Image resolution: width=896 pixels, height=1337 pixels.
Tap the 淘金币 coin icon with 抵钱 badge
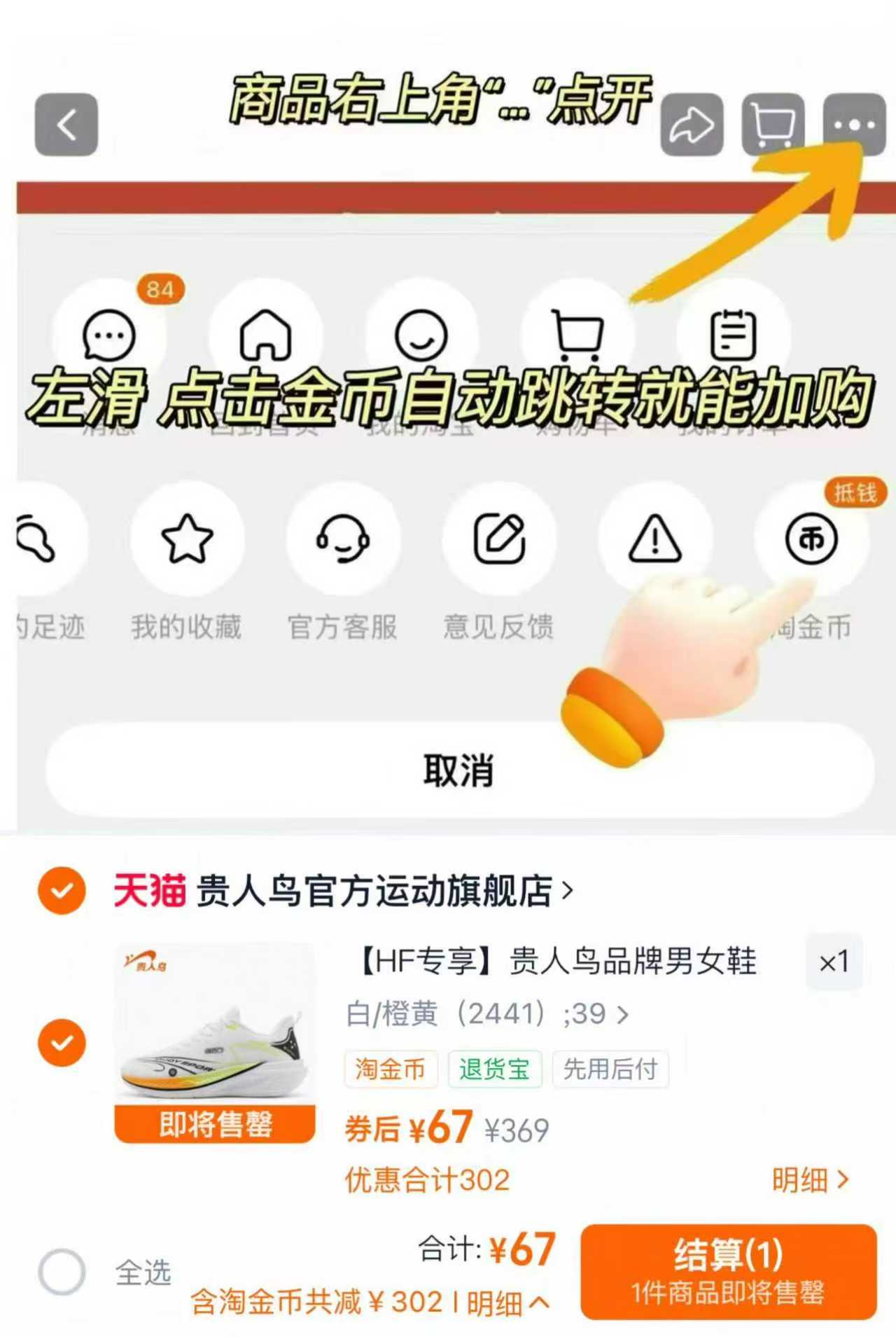(x=810, y=539)
